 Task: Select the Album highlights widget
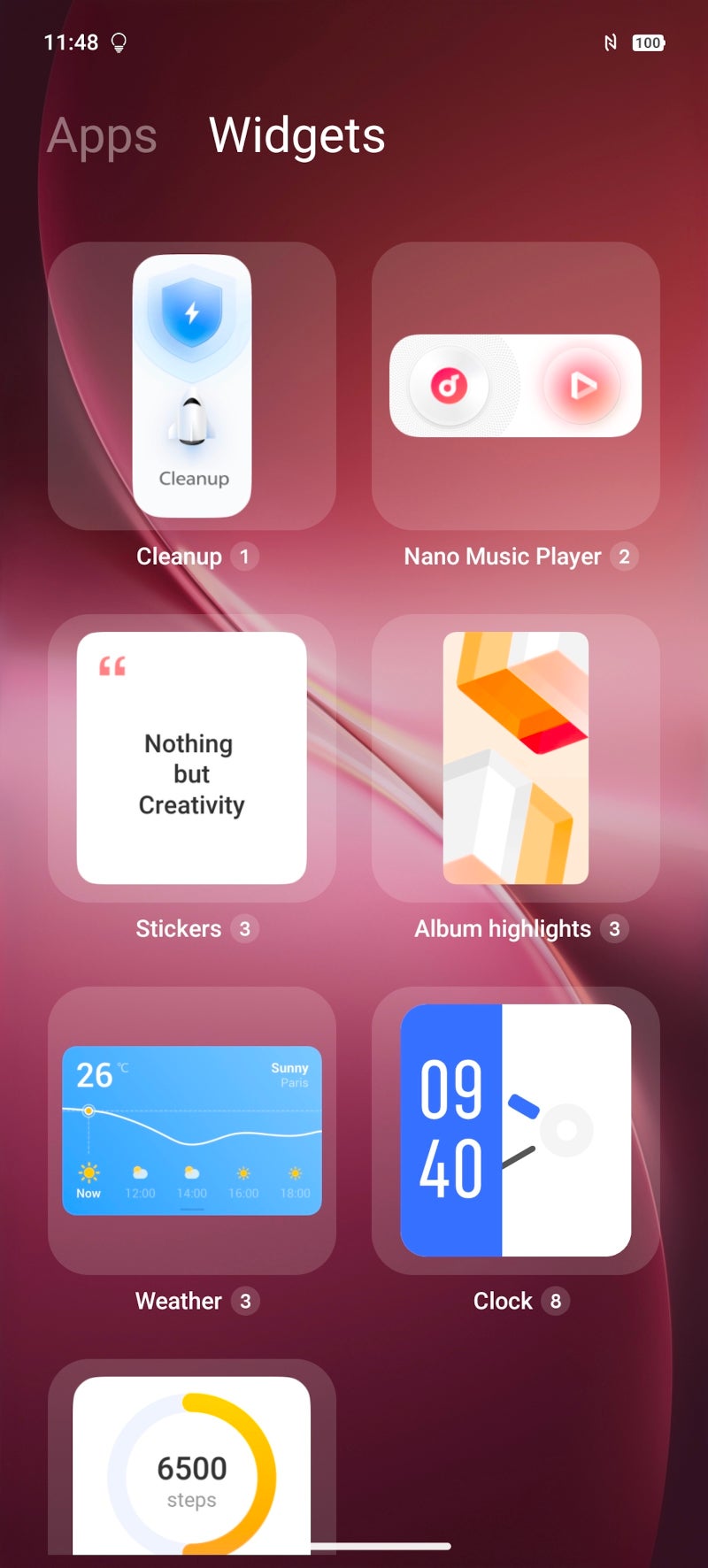coord(515,758)
